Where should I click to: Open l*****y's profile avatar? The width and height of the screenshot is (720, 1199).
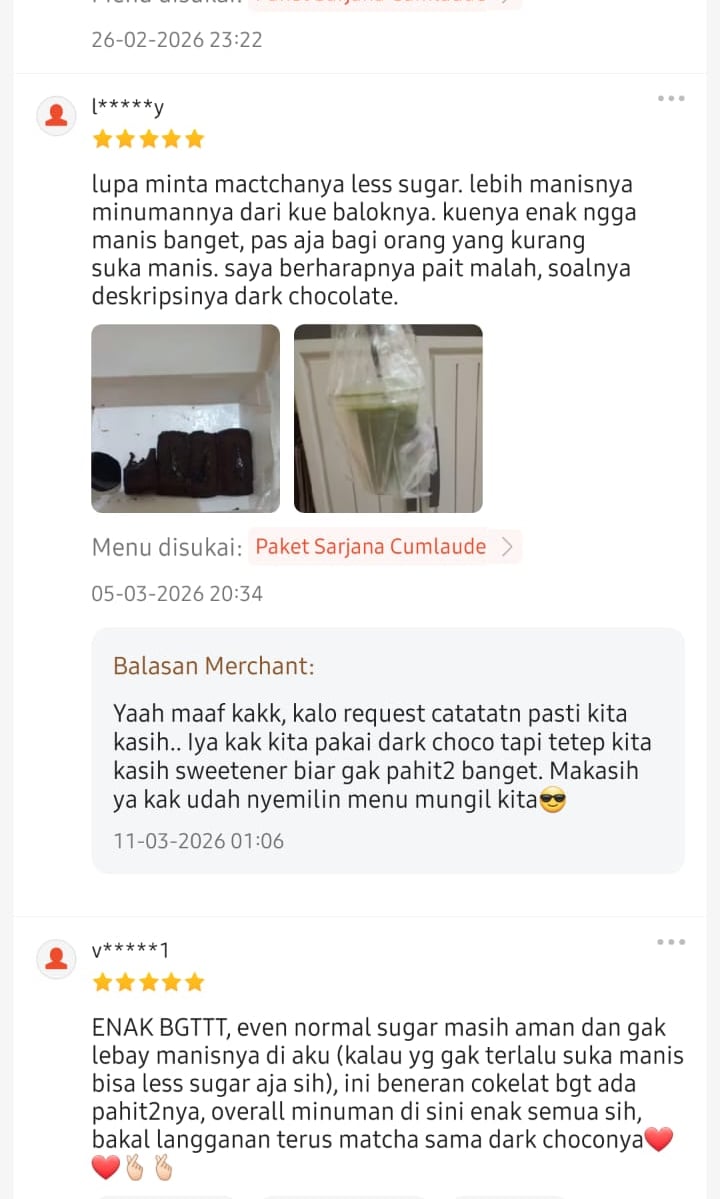pos(57,116)
